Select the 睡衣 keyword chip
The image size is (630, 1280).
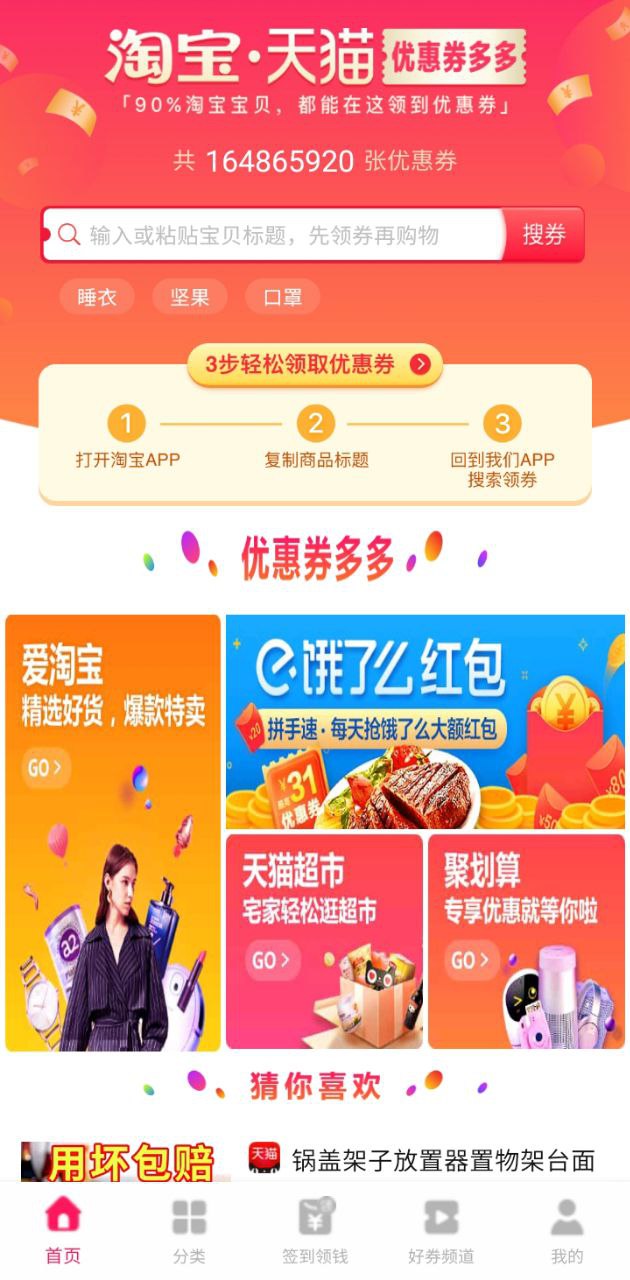tap(97, 297)
